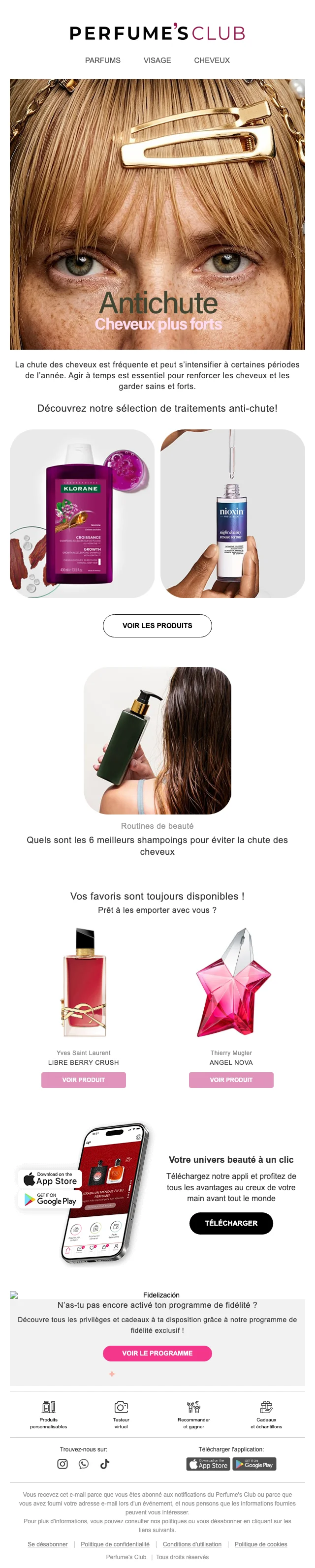
Task: Contact via the WhatsApp icon
Action: 84,1463
